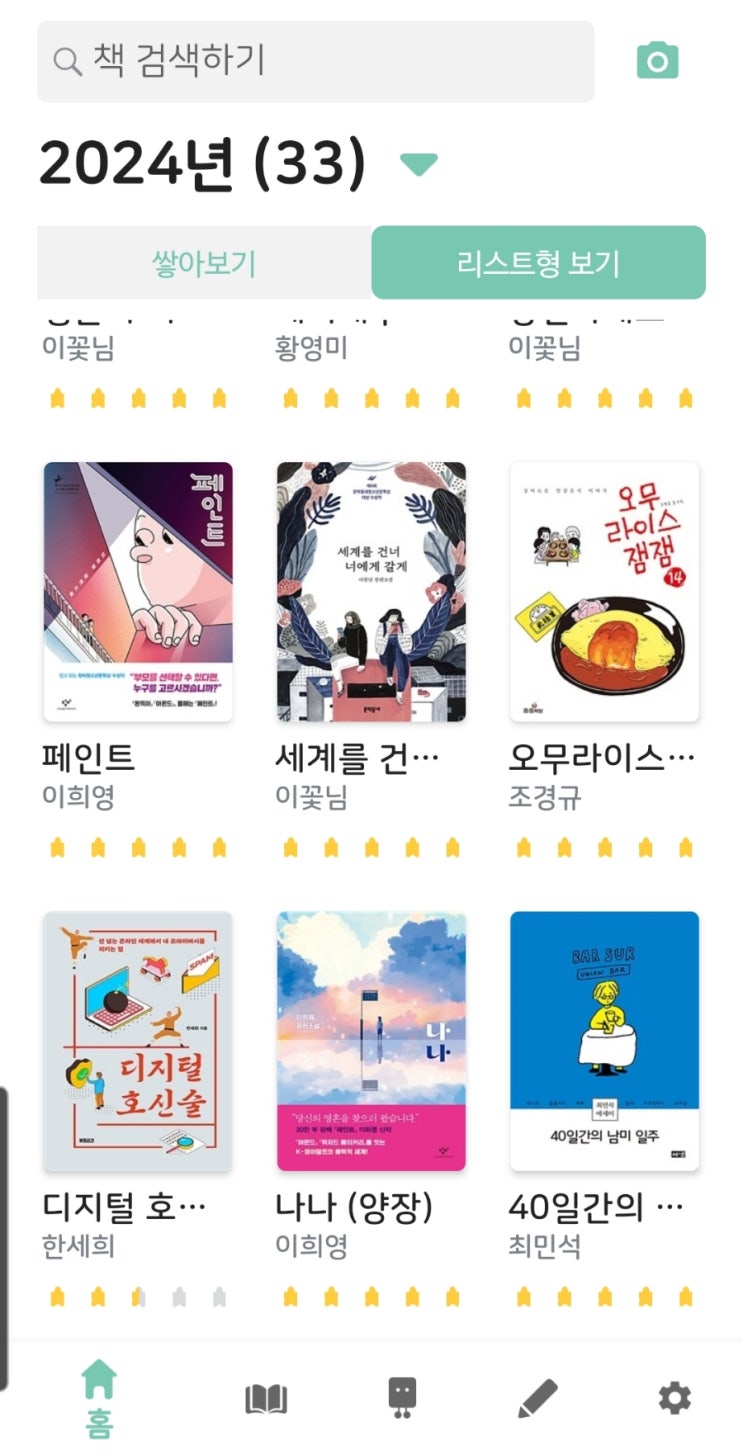The width and height of the screenshot is (743, 1455).
Task: Open the 오무라이스 잼잼 book
Action: (x=604, y=592)
